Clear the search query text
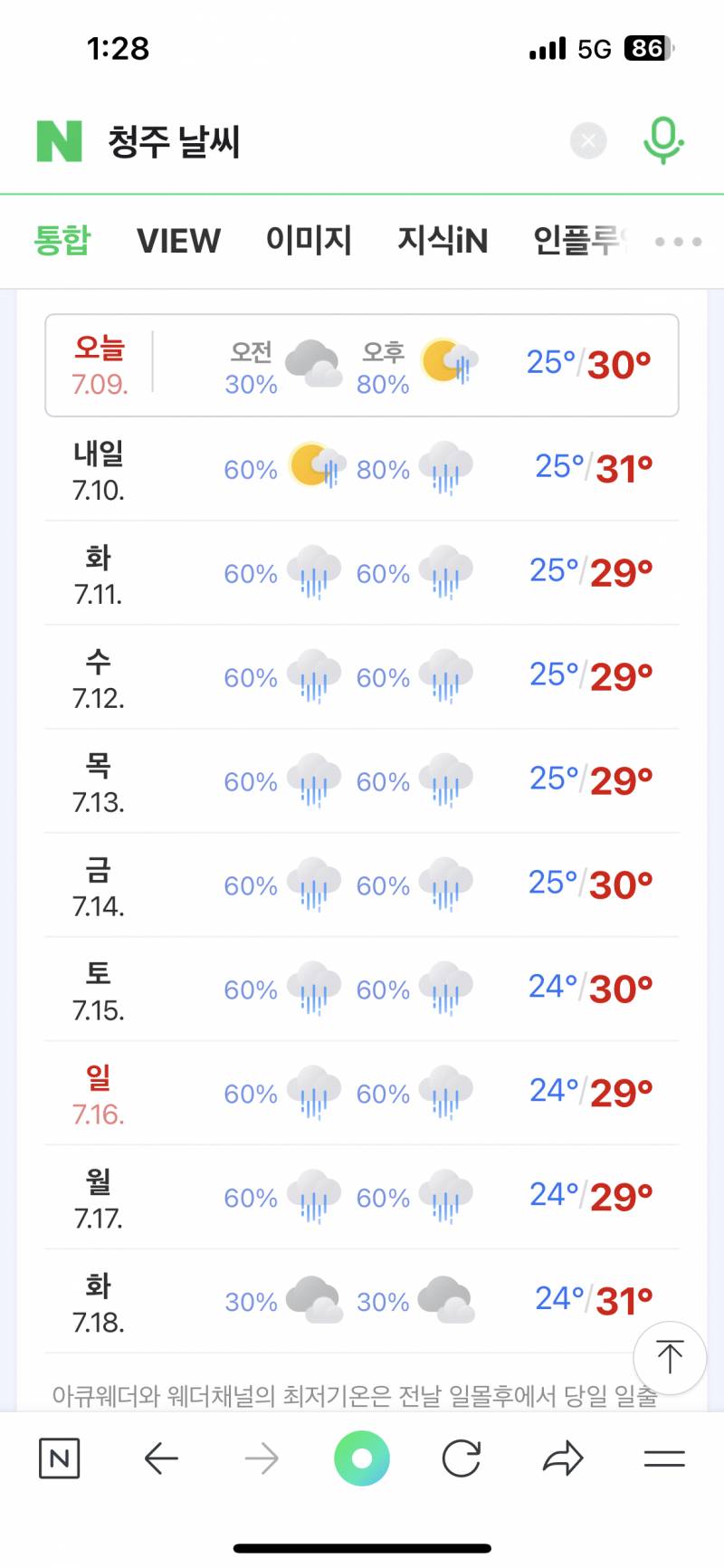The width and height of the screenshot is (724, 1568). pyautogui.click(x=588, y=141)
